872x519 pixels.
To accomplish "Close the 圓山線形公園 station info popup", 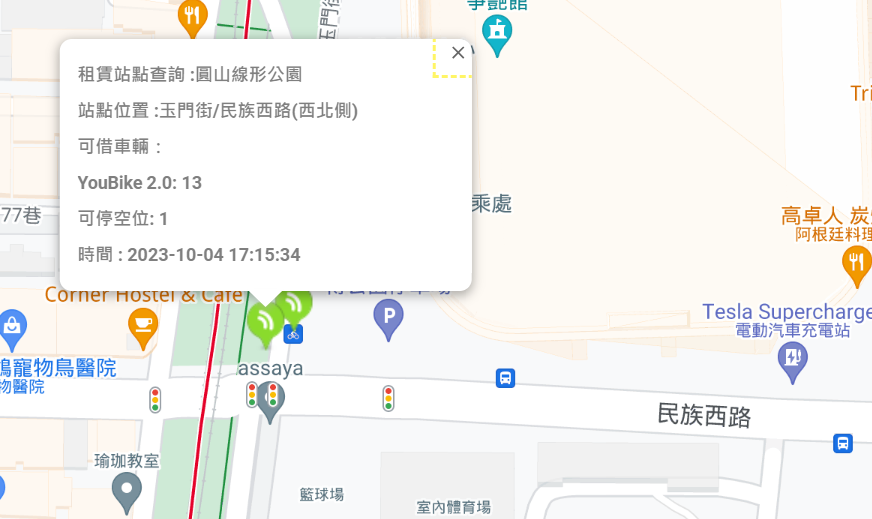I will coord(458,53).
